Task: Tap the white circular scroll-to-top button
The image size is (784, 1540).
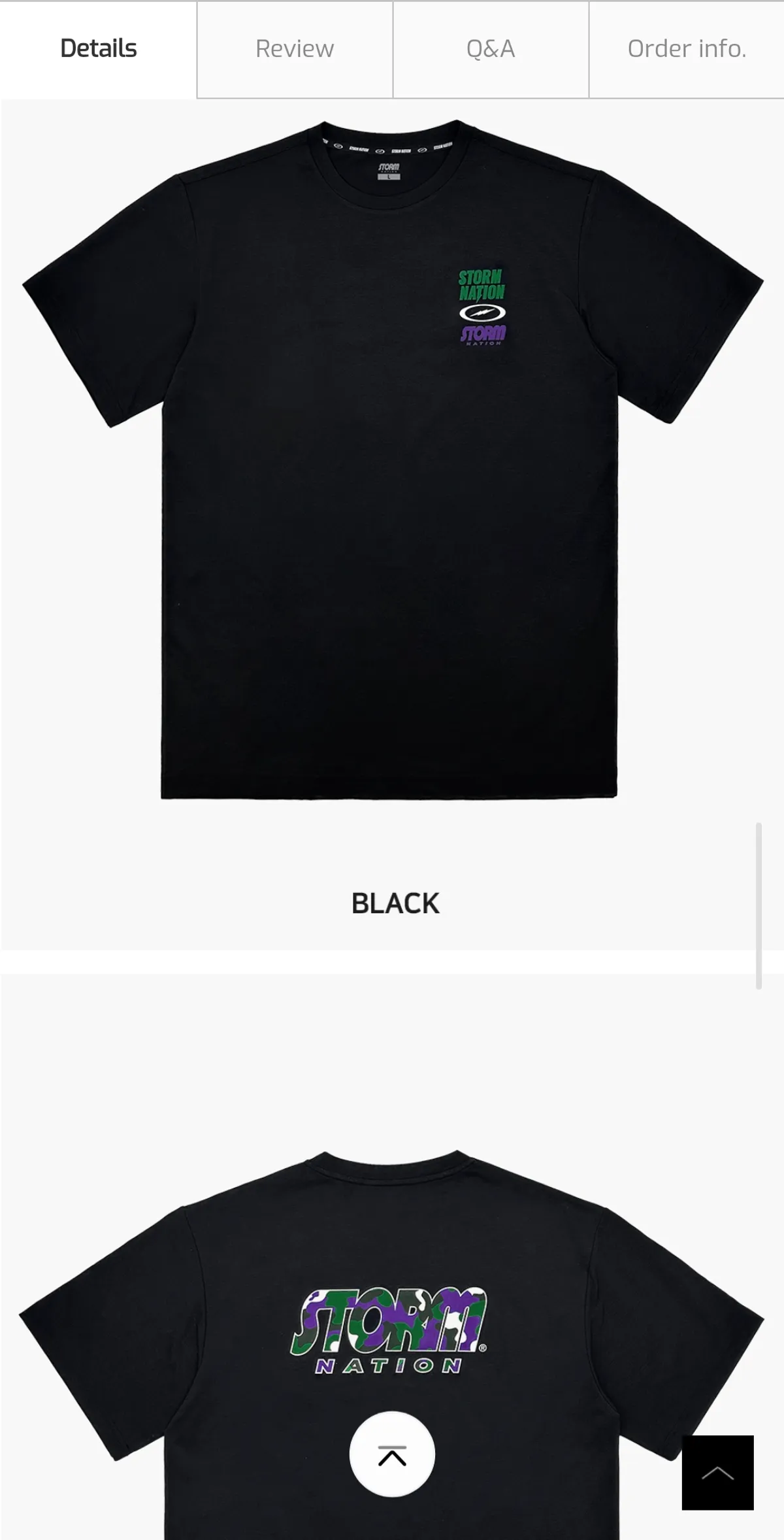Action: click(392, 1454)
